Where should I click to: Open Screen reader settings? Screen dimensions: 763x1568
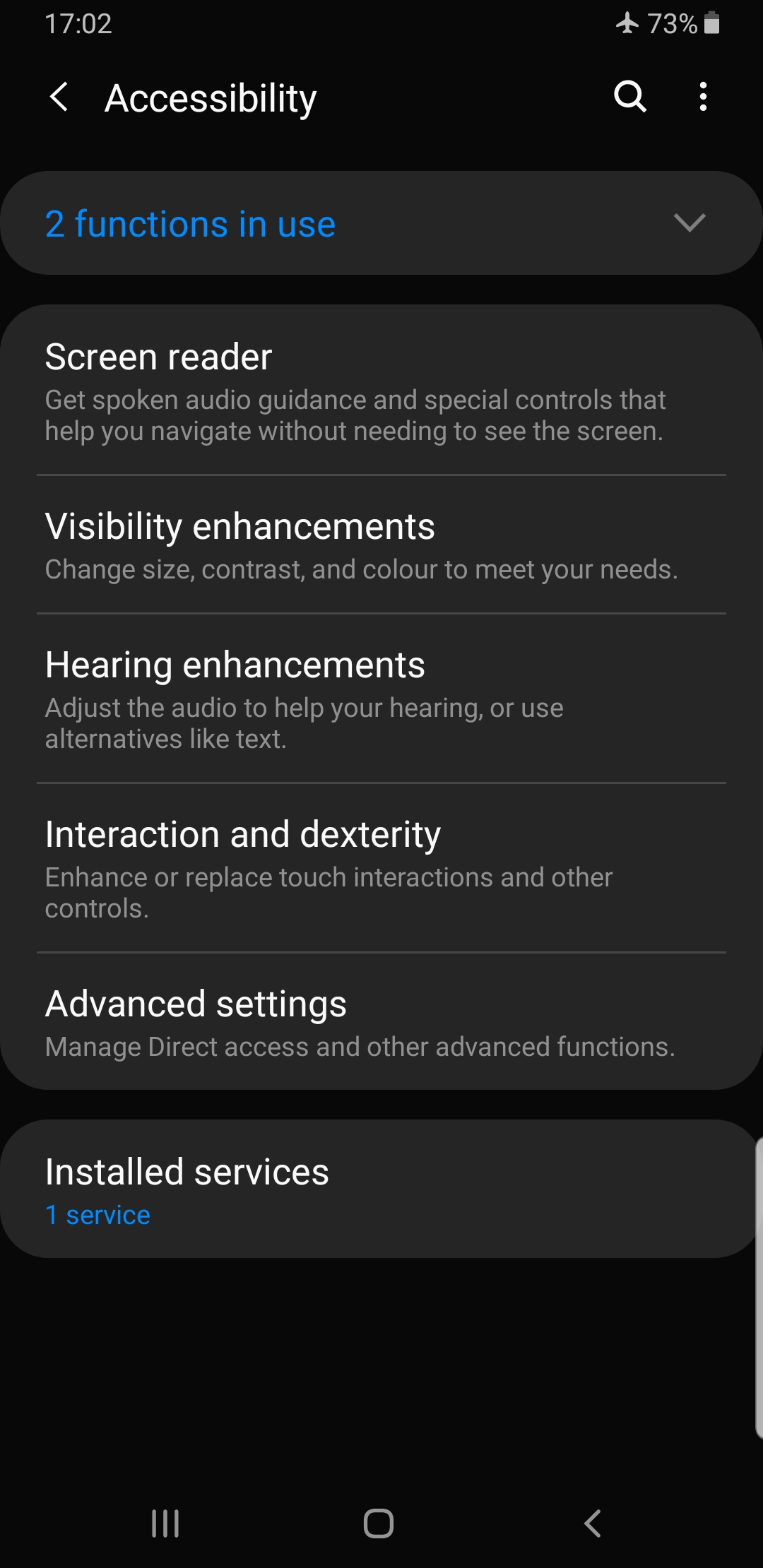(x=381, y=391)
